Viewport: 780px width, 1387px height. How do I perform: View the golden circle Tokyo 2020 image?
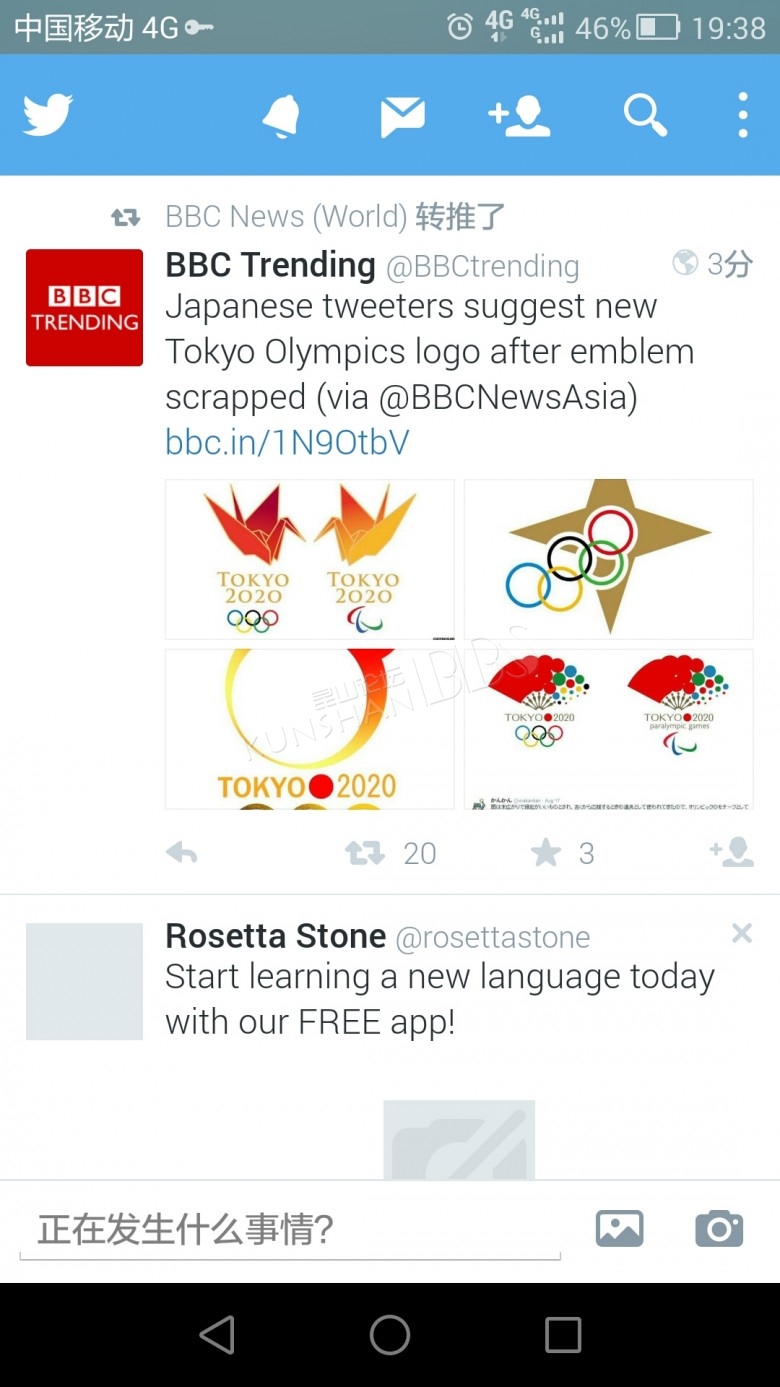pos(309,729)
